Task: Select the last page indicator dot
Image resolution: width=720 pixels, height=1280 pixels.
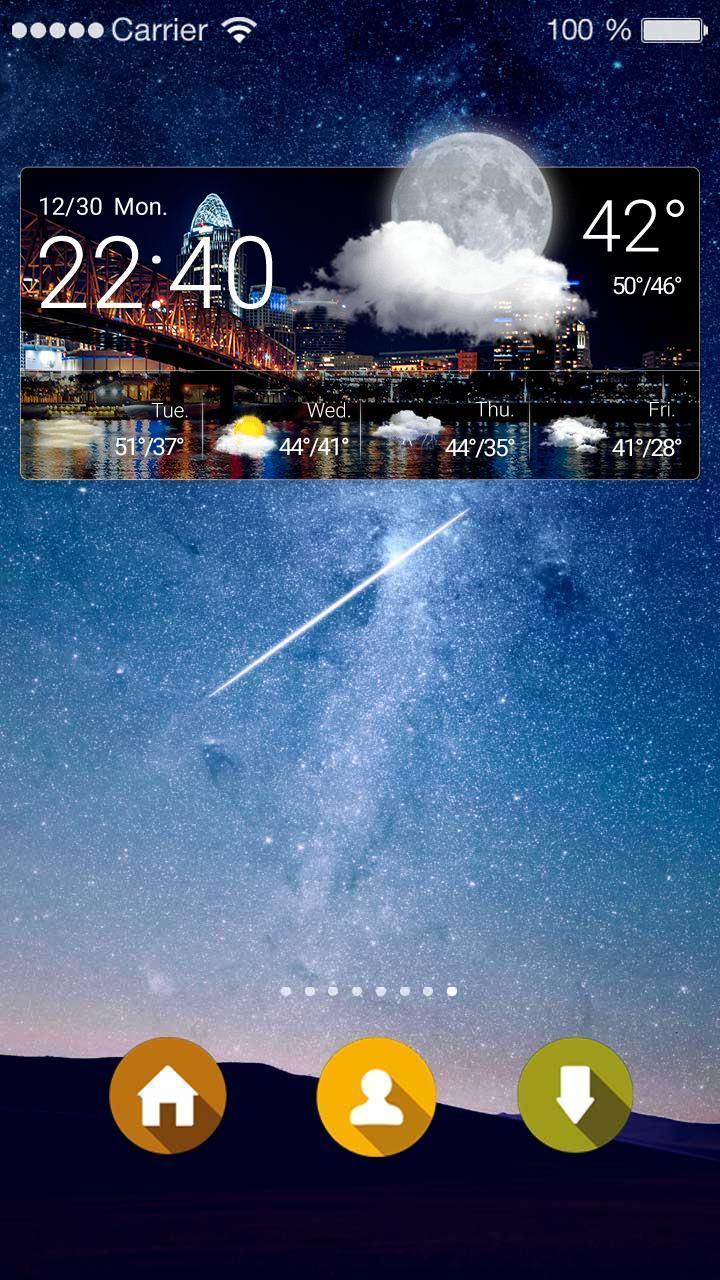Action: 452,991
